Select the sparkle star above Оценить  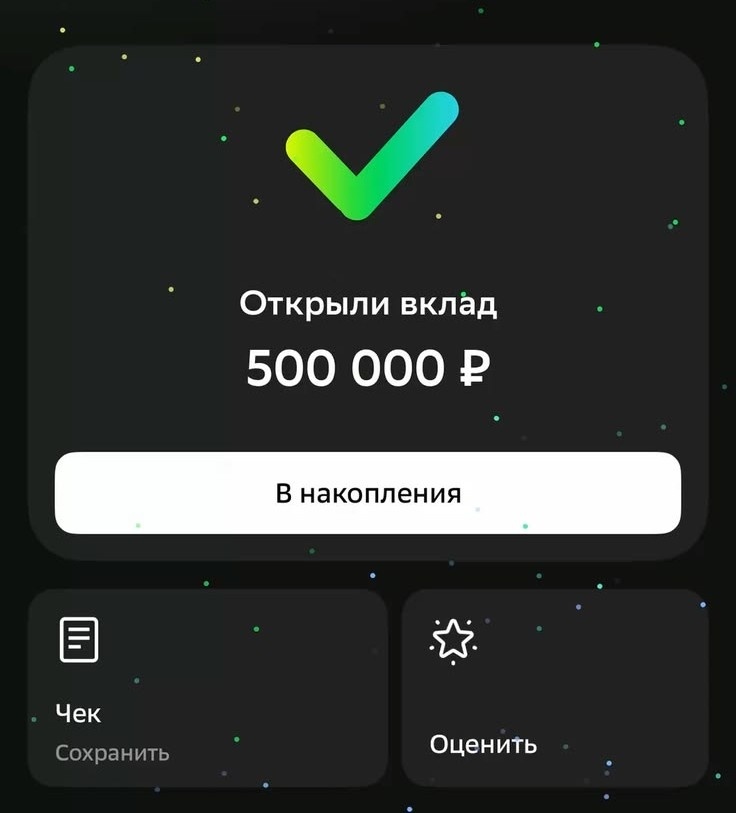pyautogui.click(x=452, y=640)
